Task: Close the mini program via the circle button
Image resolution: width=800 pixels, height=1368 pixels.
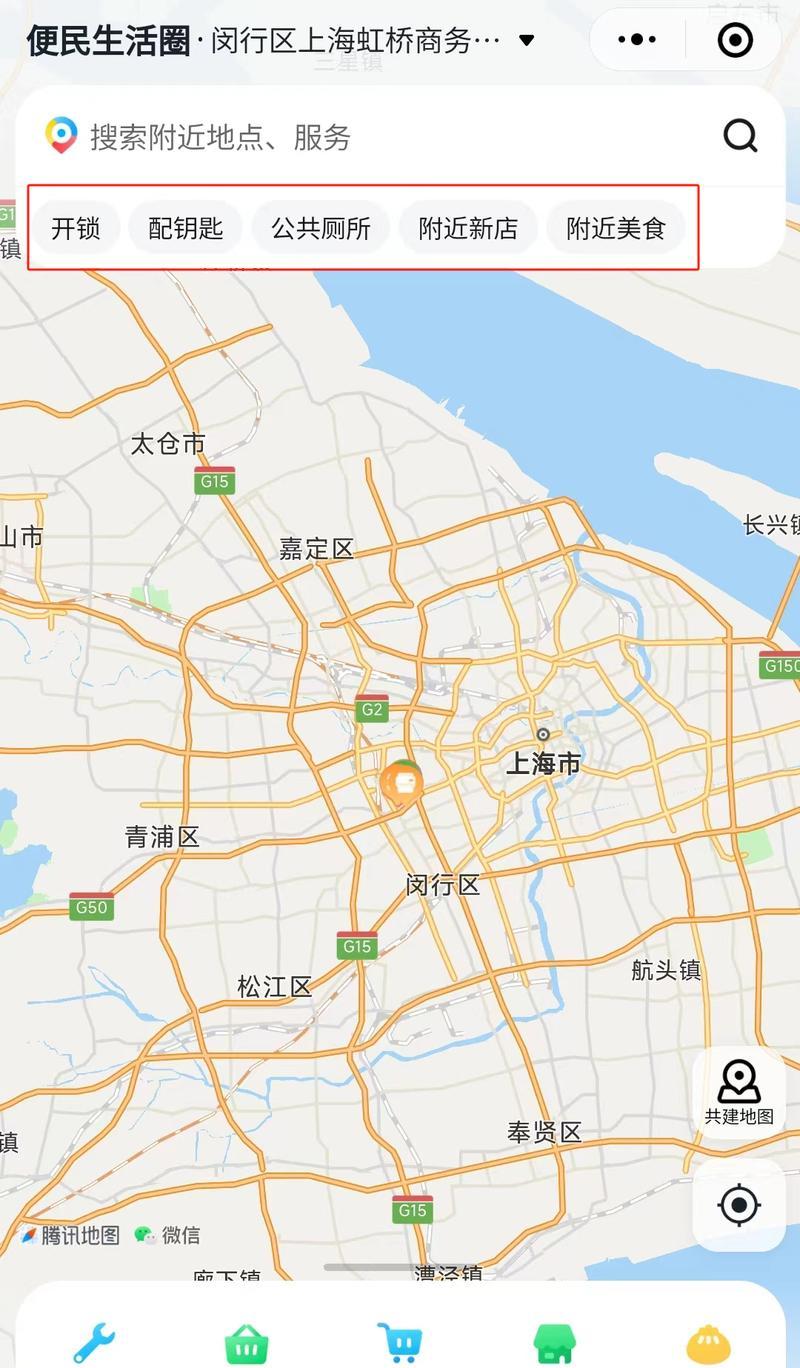Action: (735, 40)
